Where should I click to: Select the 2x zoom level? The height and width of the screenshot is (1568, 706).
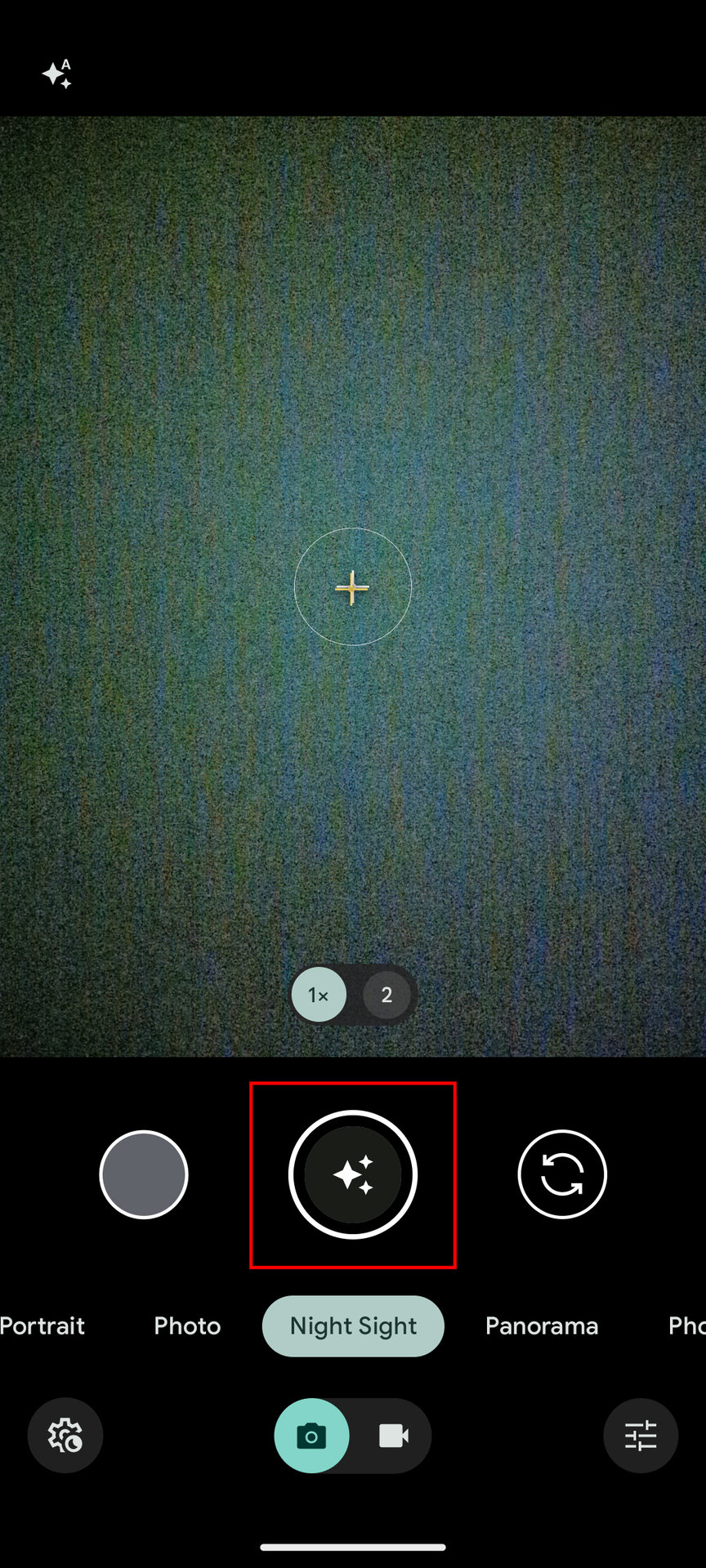(387, 995)
